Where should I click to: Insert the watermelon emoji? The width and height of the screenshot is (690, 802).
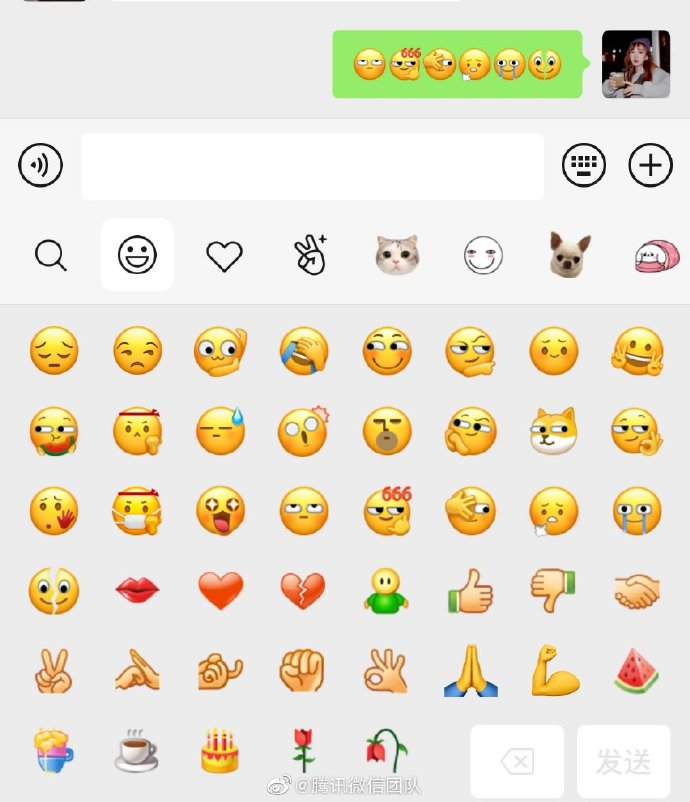(636, 671)
